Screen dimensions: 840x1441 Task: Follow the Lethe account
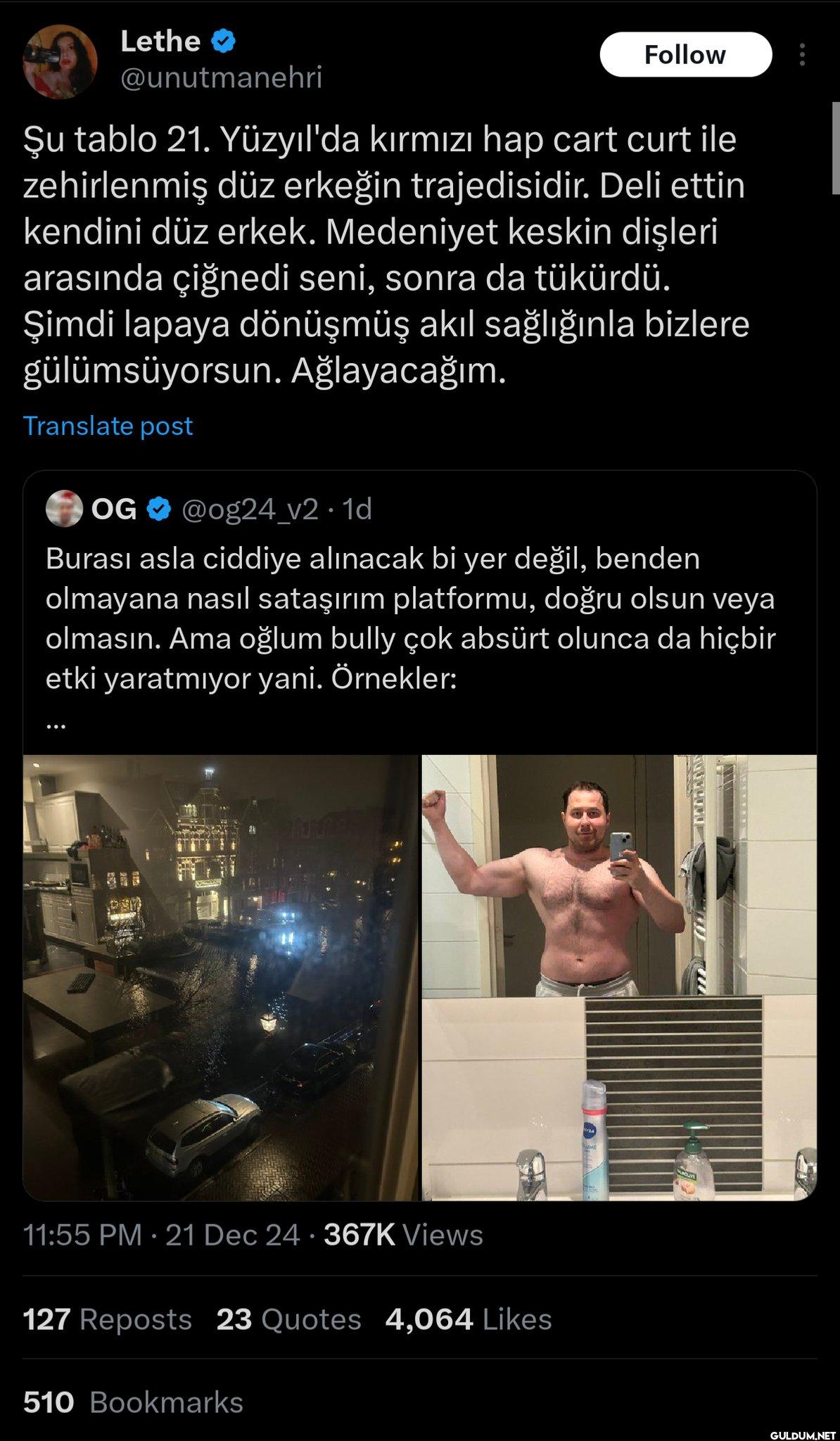click(x=685, y=55)
